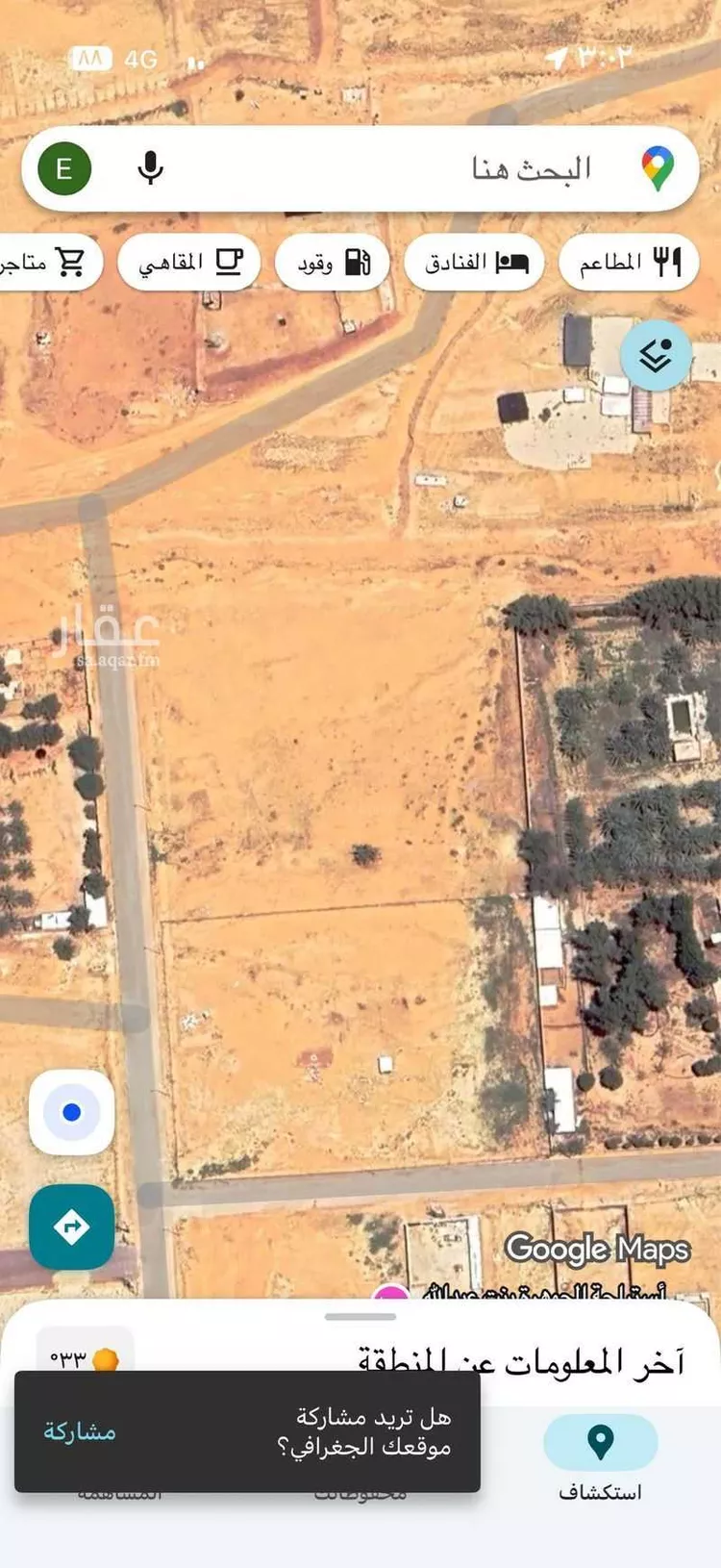The height and width of the screenshot is (1568, 721).
Task: Tap مشاركة to share your location
Action: 80,1431
